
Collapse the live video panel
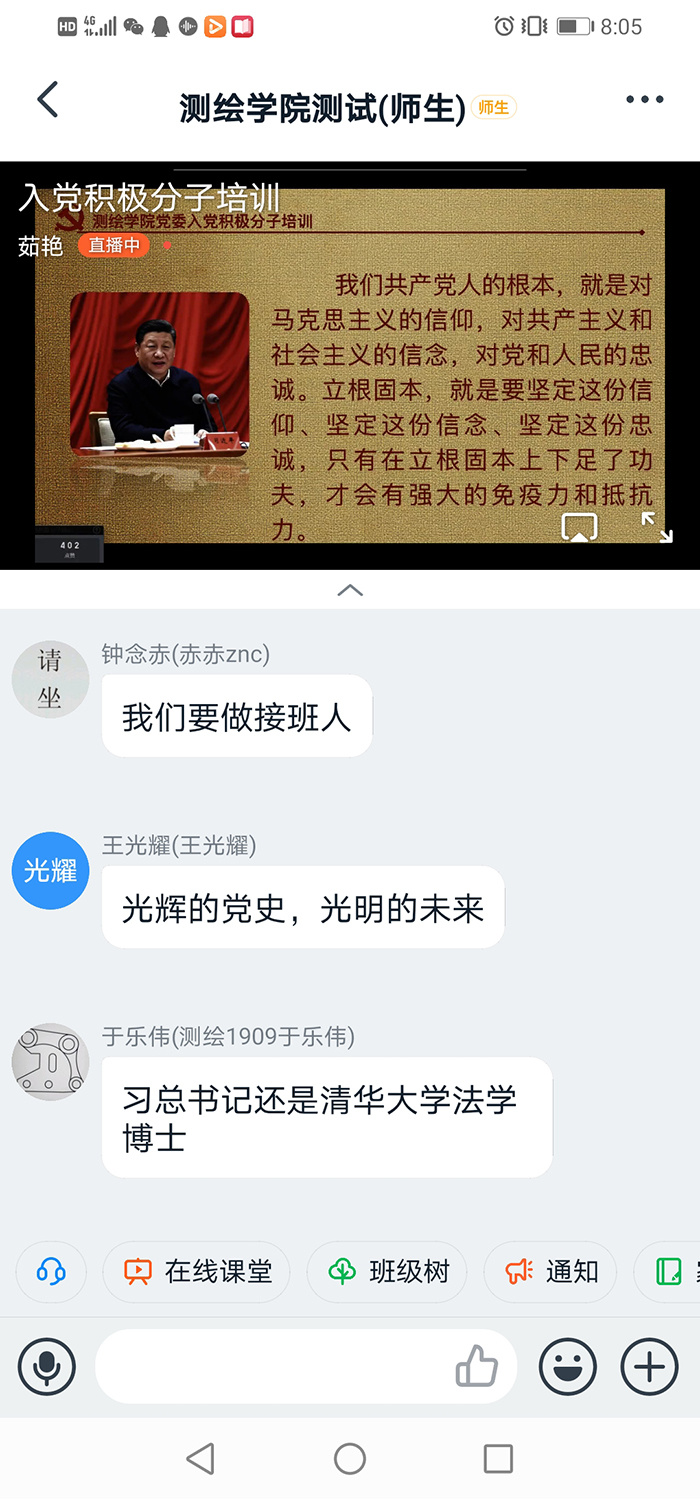pos(350,590)
